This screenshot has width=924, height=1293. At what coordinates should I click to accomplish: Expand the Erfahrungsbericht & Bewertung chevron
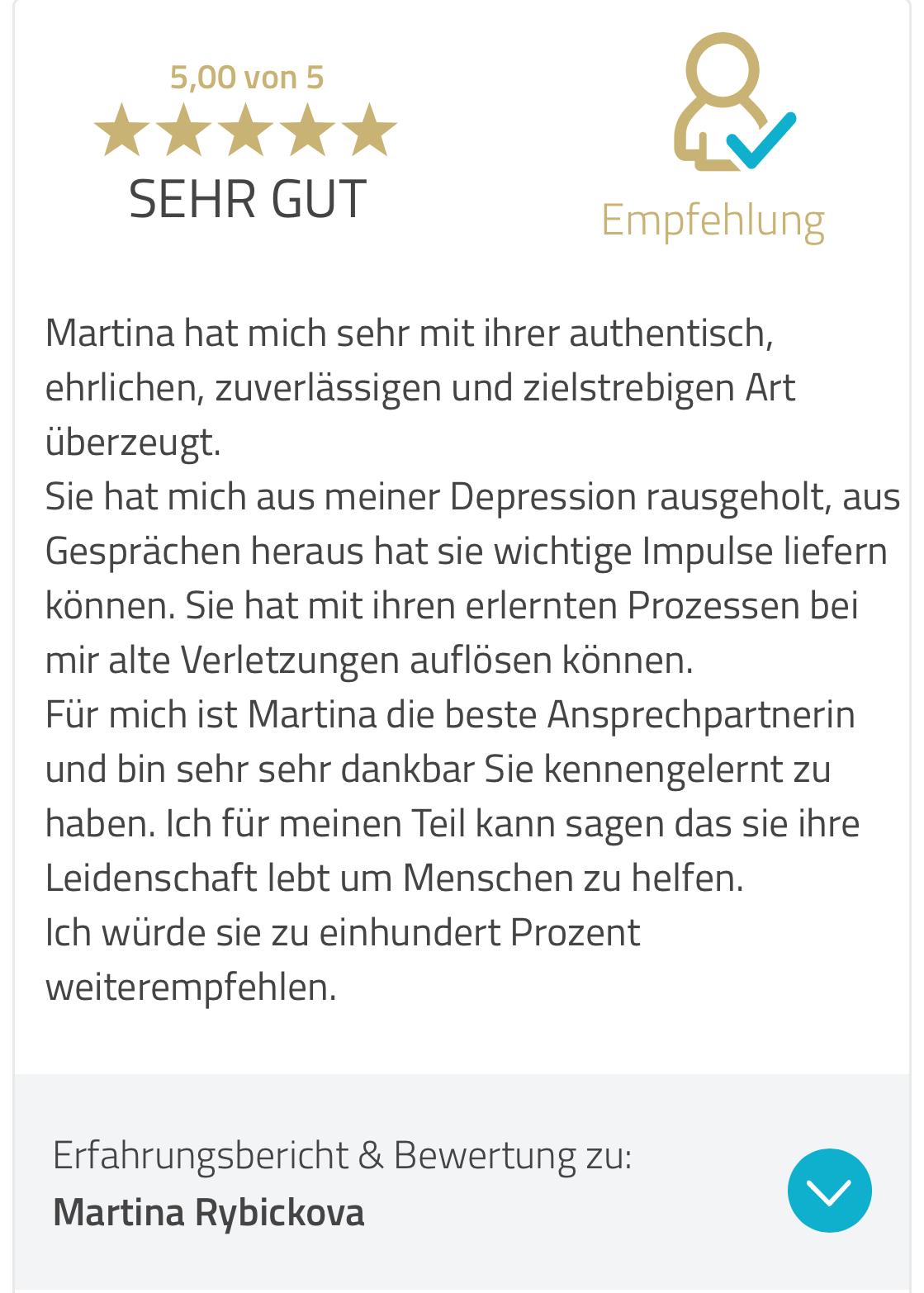829,1190
